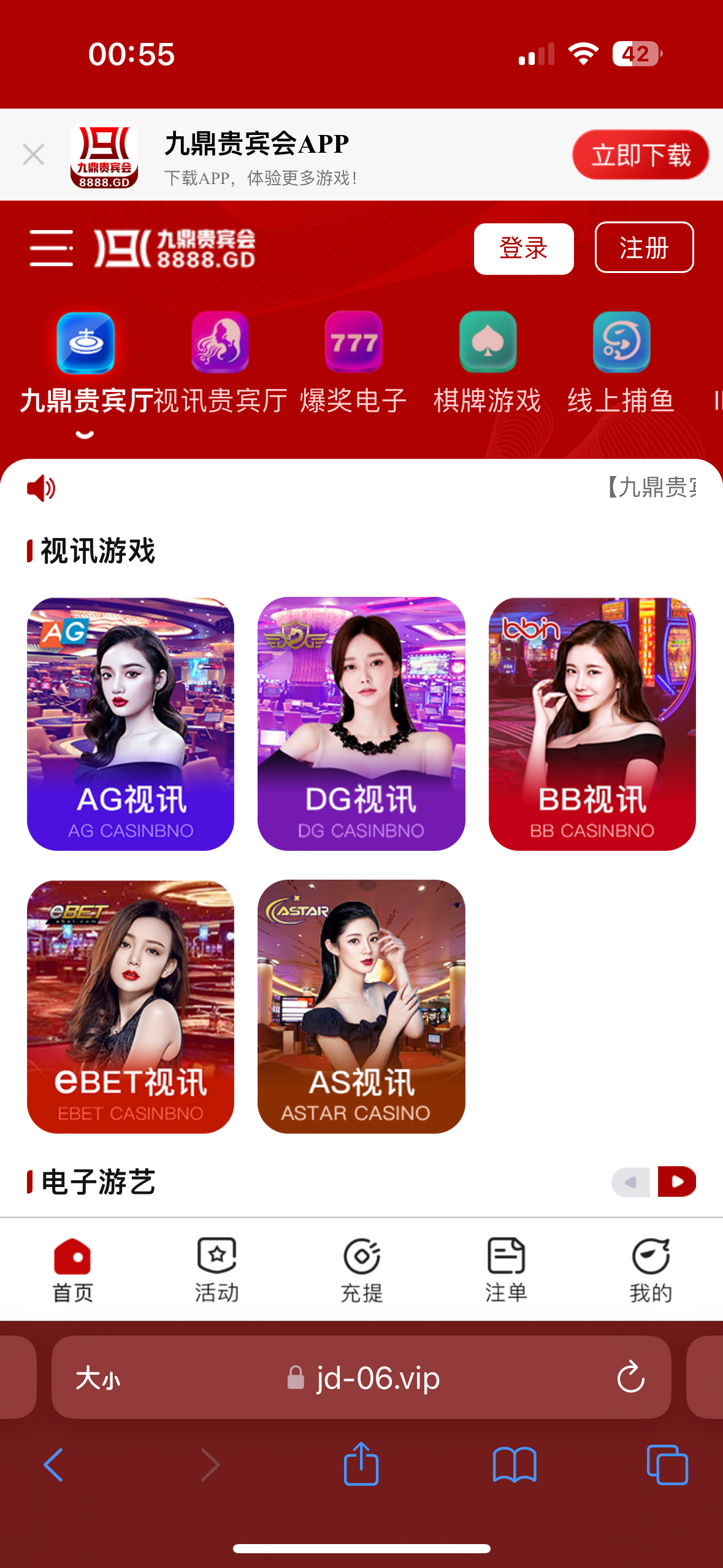Mute the announcement speaker
723x1568 pixels.
39,488
